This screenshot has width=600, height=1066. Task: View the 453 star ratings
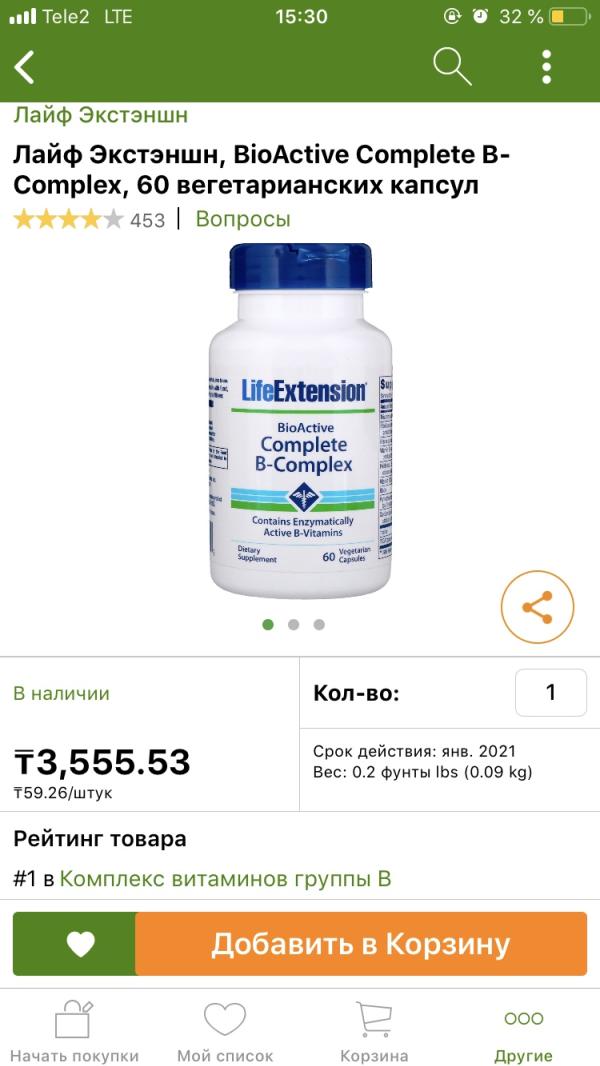(x=88, y=220)
